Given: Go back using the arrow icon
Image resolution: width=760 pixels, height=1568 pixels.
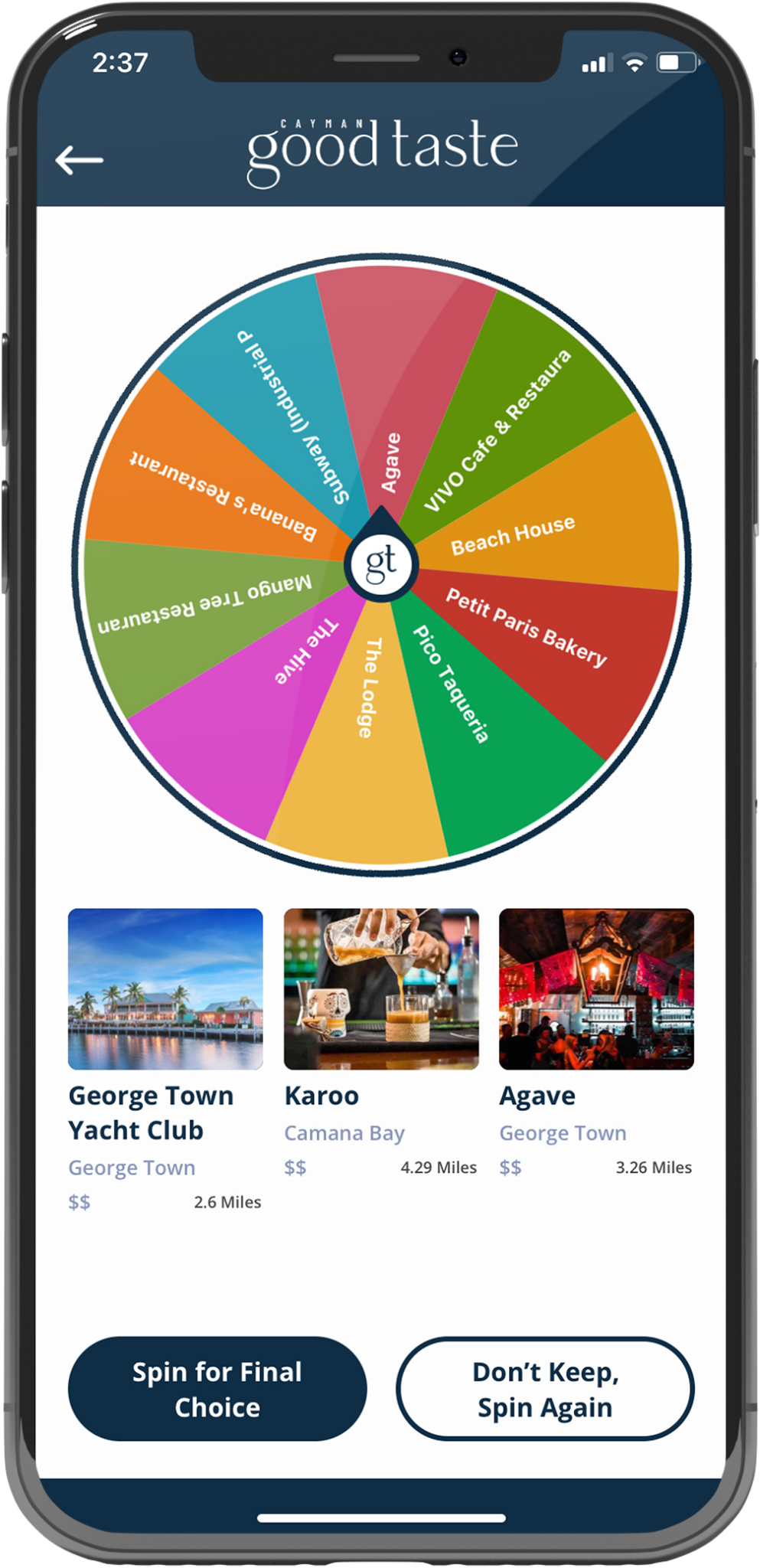Looking at the screenshot, I should click(79, 160).
